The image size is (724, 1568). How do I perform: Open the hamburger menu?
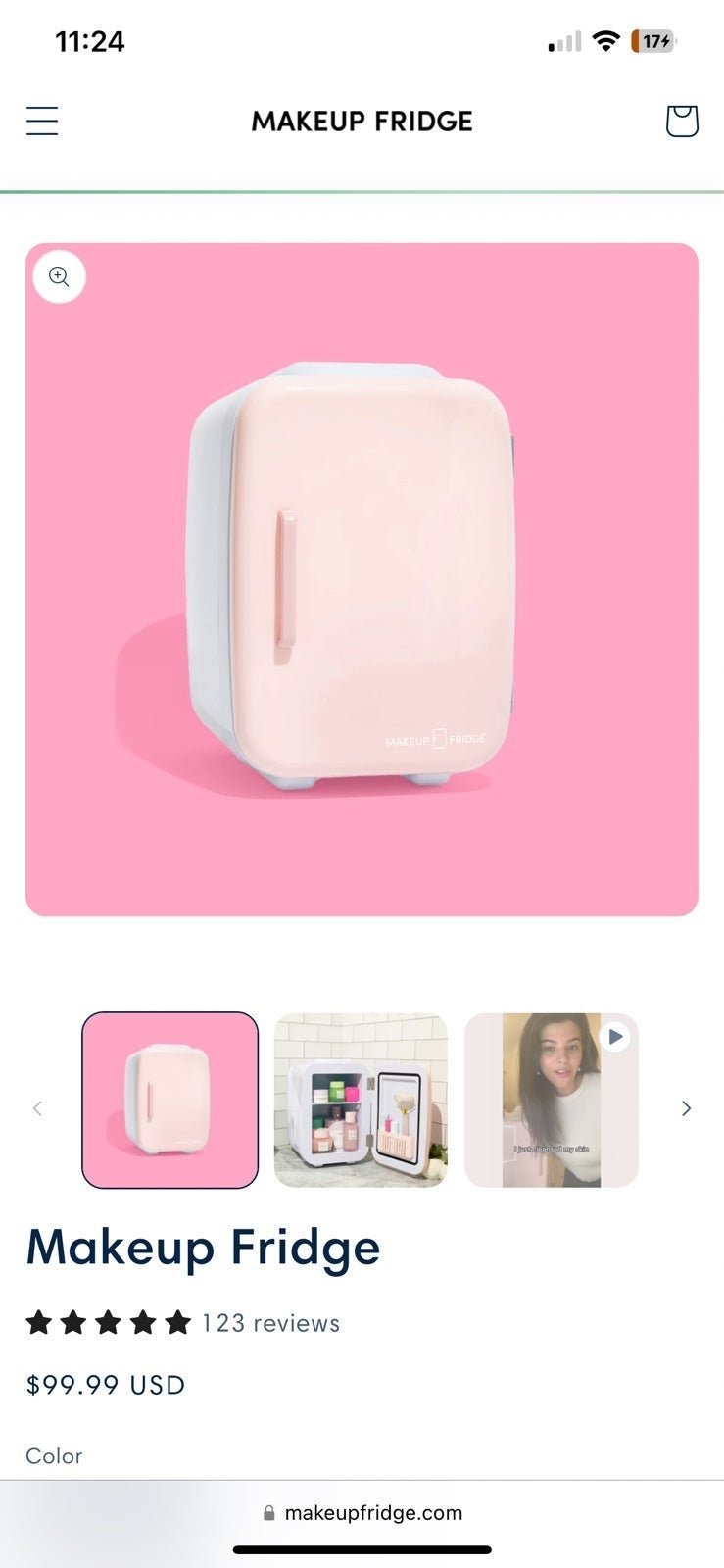(42, 122)
